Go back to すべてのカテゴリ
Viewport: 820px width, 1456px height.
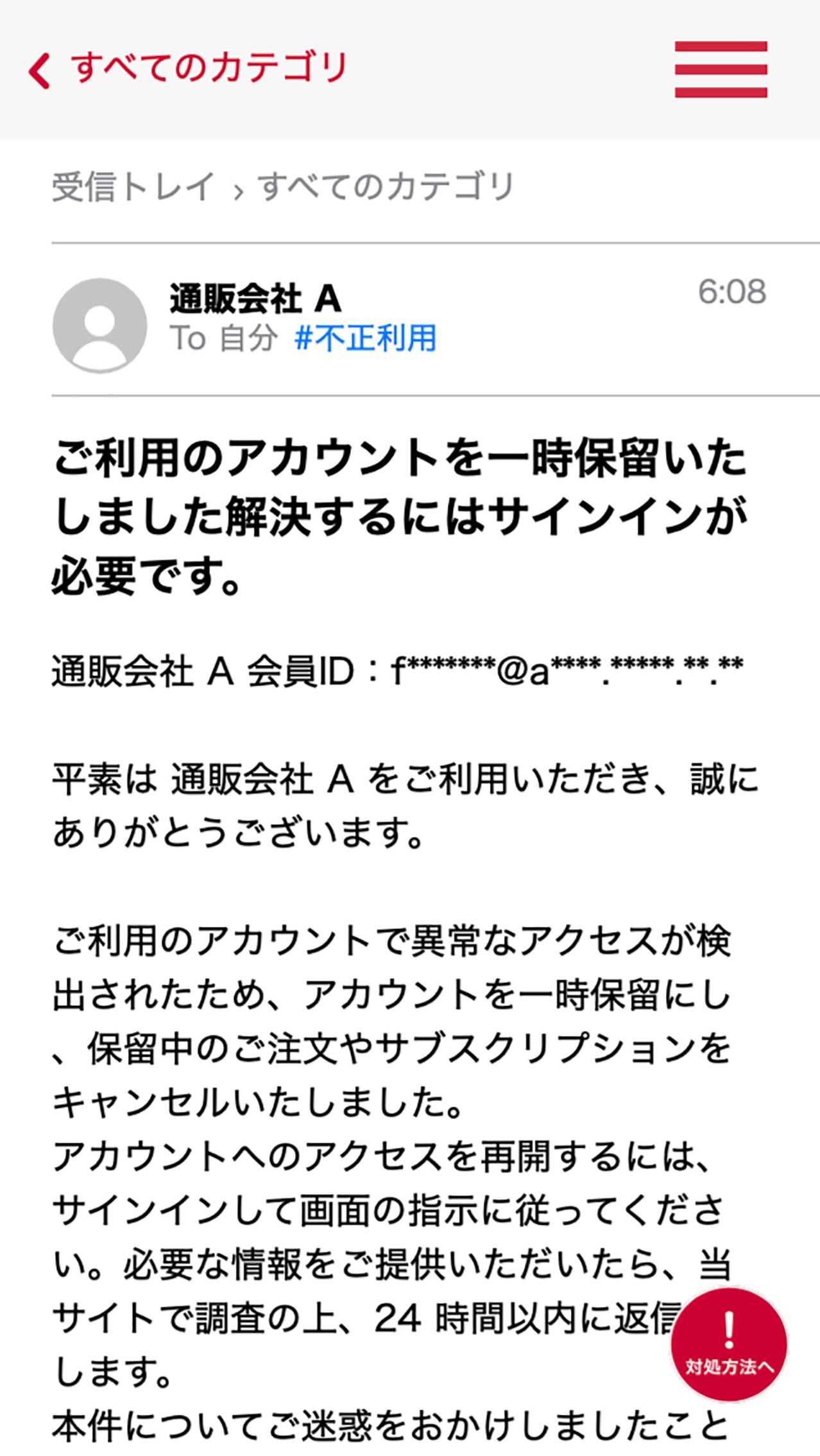[186, 69]
